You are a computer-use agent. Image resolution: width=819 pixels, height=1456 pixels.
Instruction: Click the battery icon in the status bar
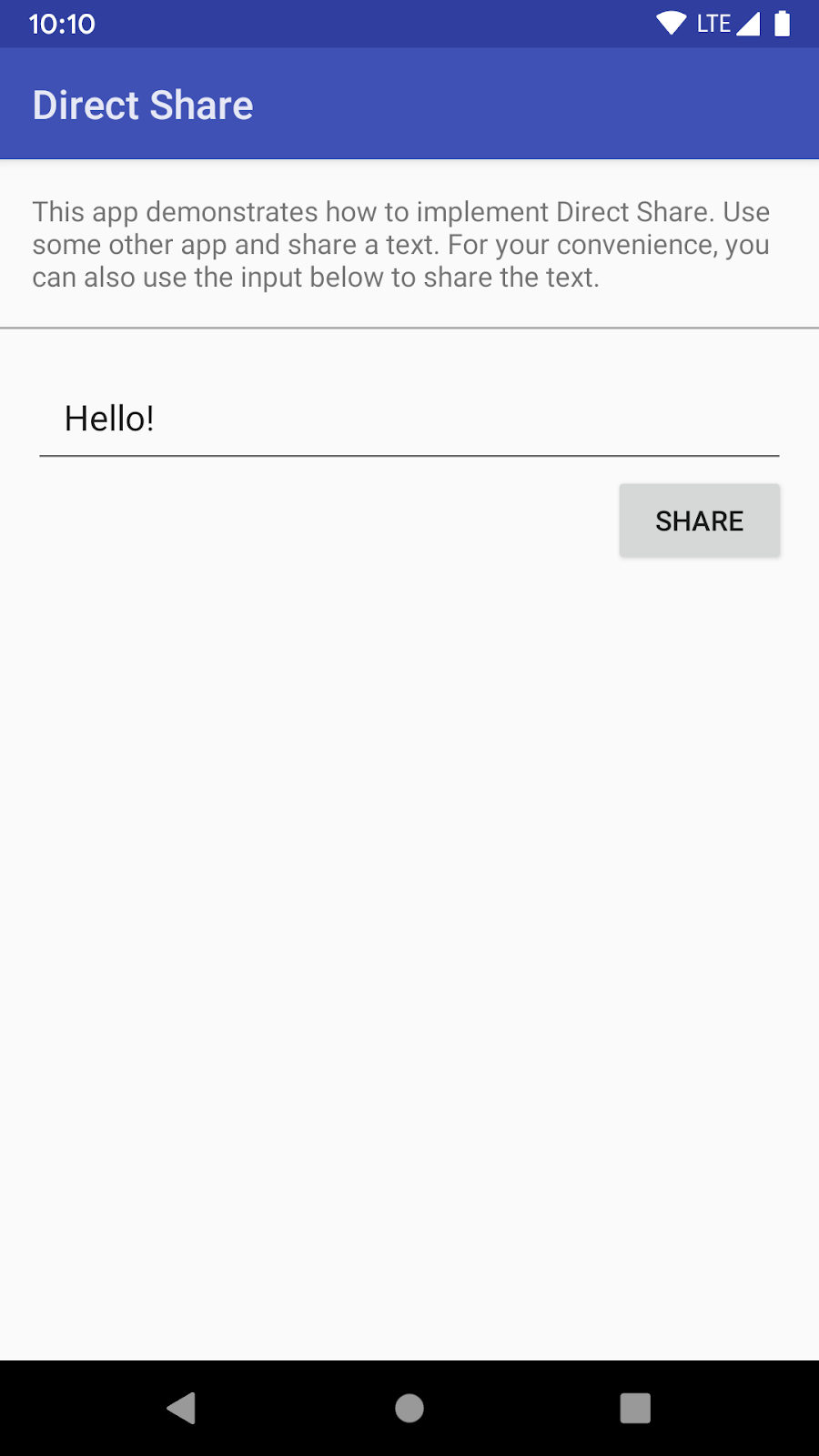(x=781, y=24)
